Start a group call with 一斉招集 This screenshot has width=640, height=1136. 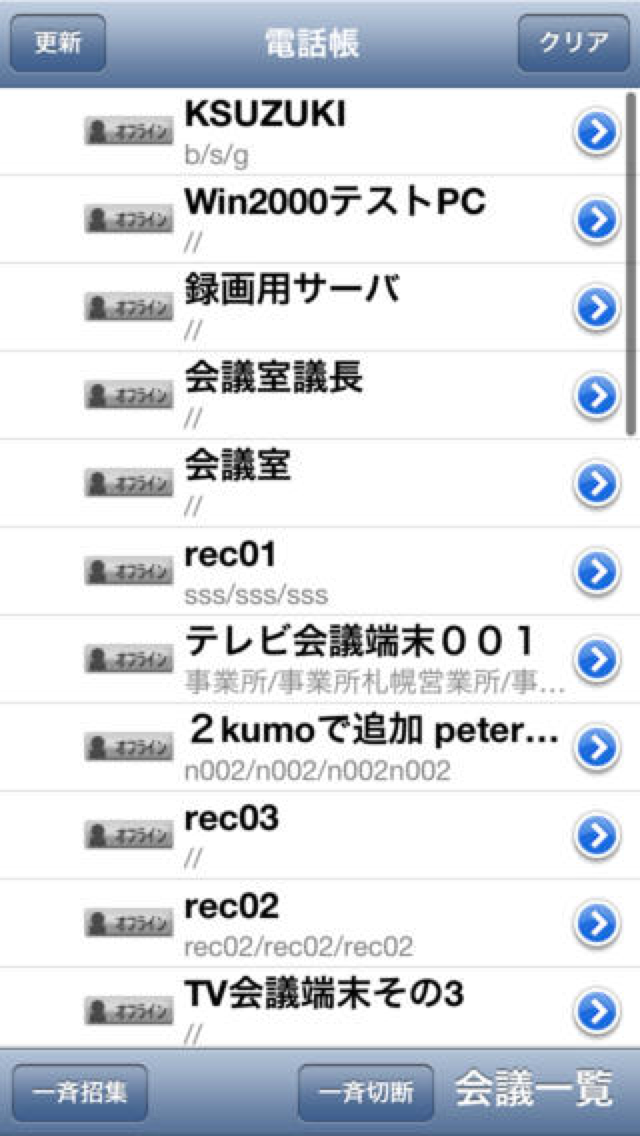tap(80, 1092)
